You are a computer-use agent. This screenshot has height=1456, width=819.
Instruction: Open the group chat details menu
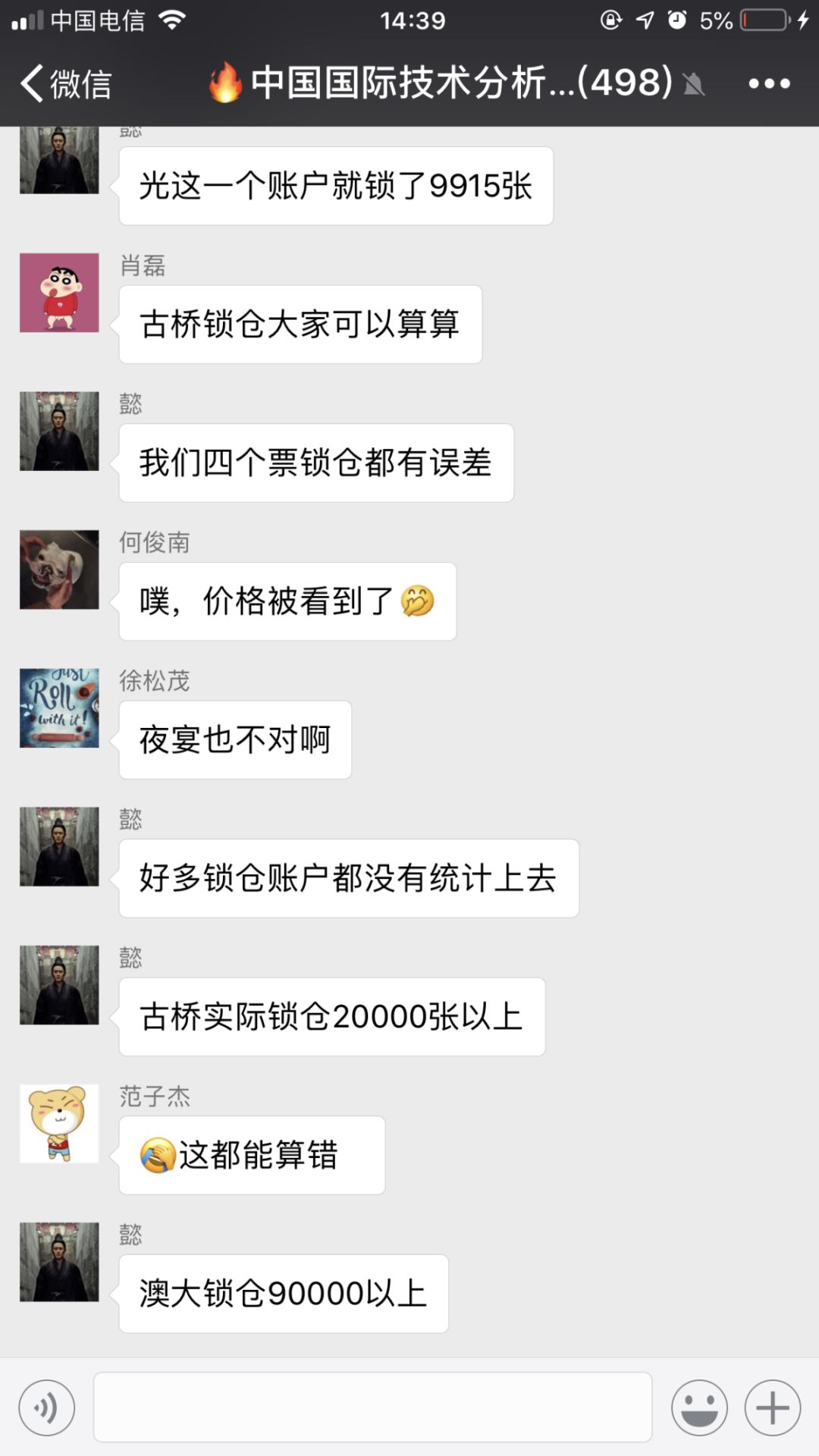pos(769,83)
